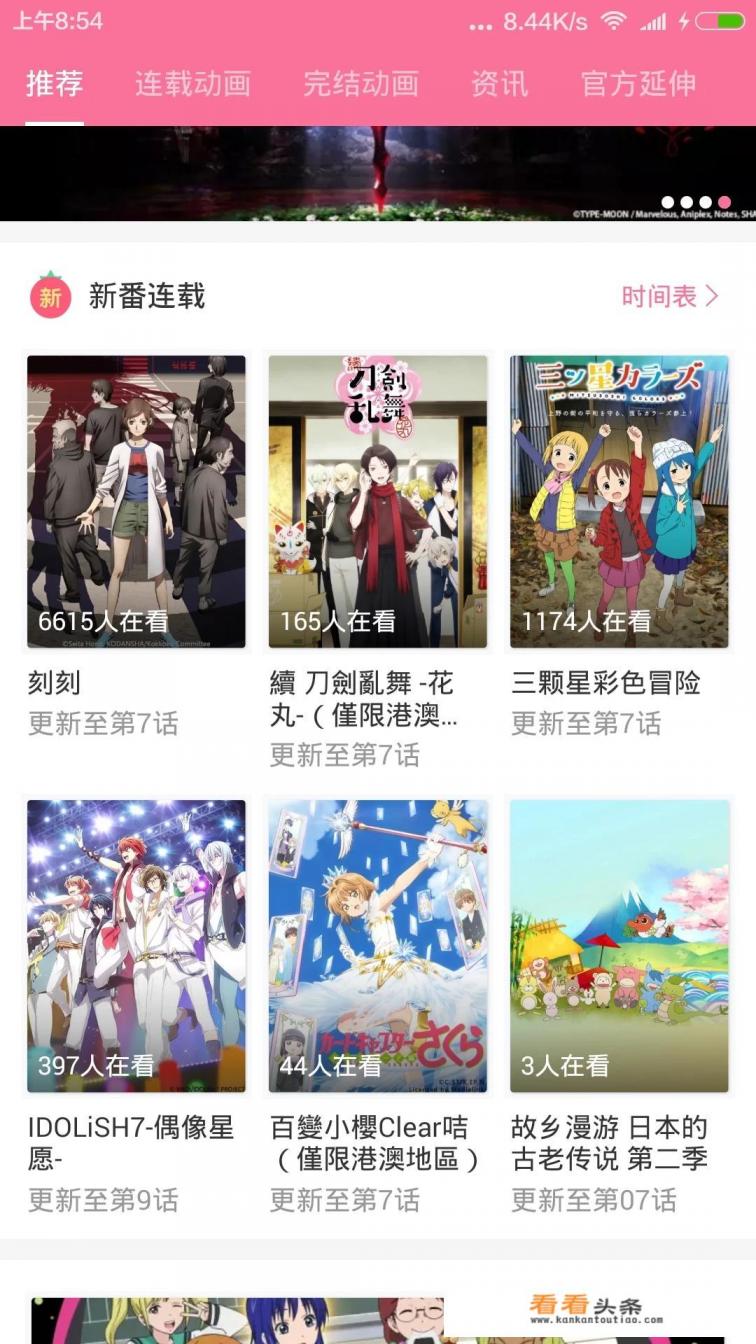Select the 资讯 tab
The width and height of the screenshot is (756, 1344).
pyautogui.click(x=499, y=85)
